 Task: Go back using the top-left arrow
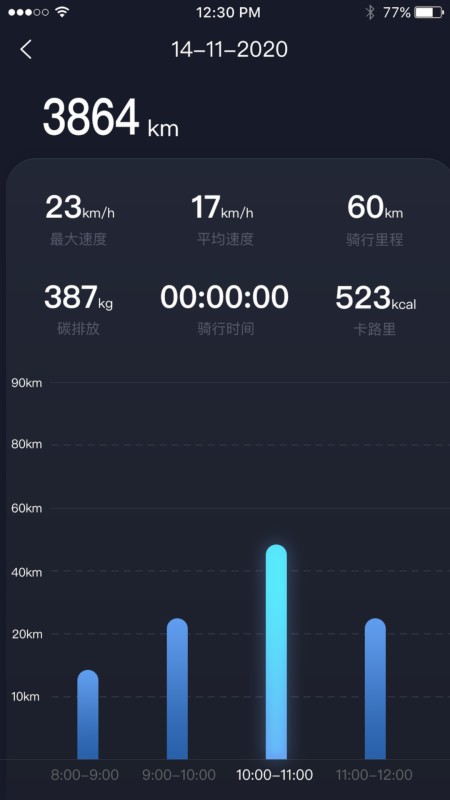(x=26, y=49)
